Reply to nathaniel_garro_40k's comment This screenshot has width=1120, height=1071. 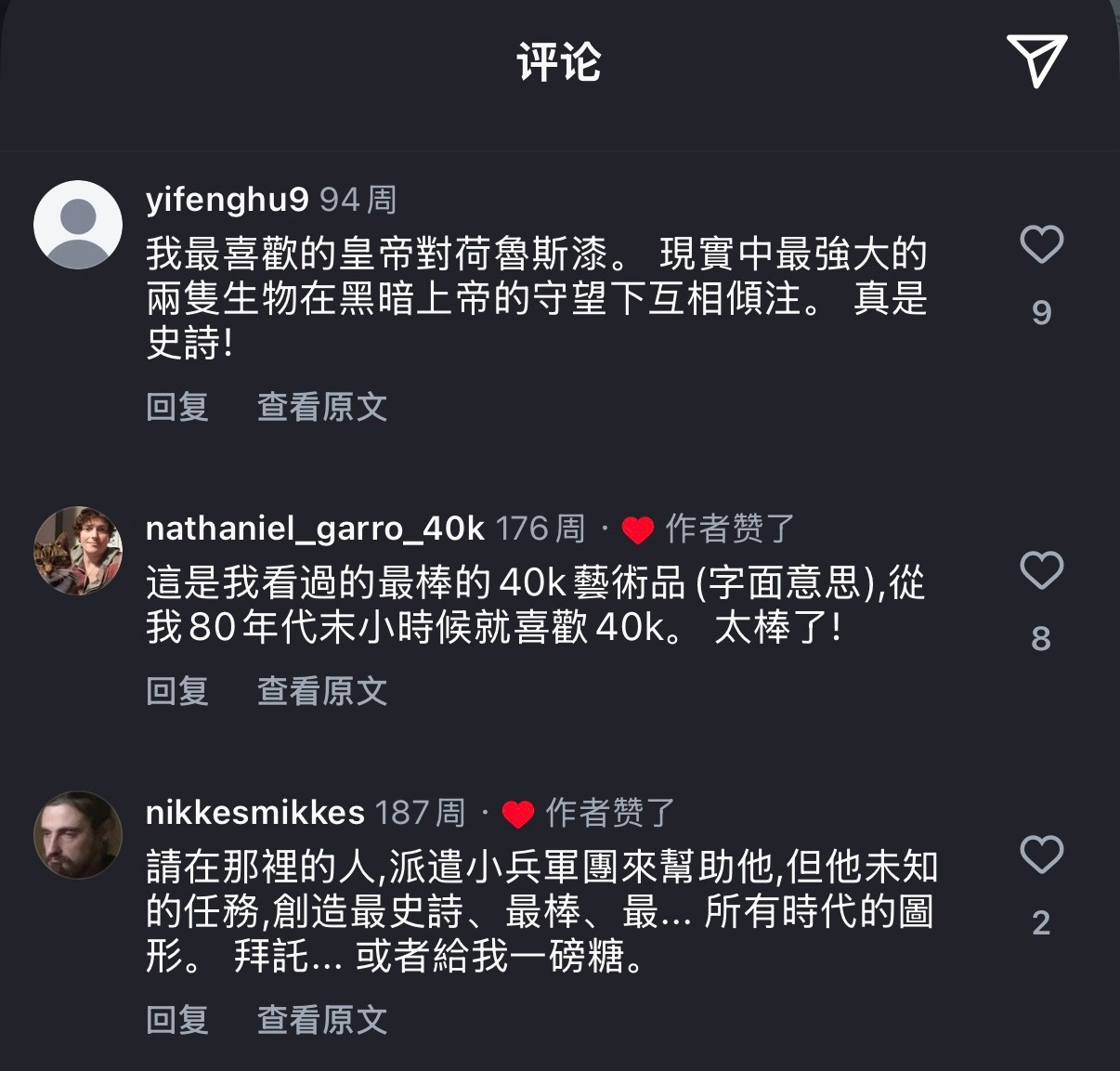(177, 691)
